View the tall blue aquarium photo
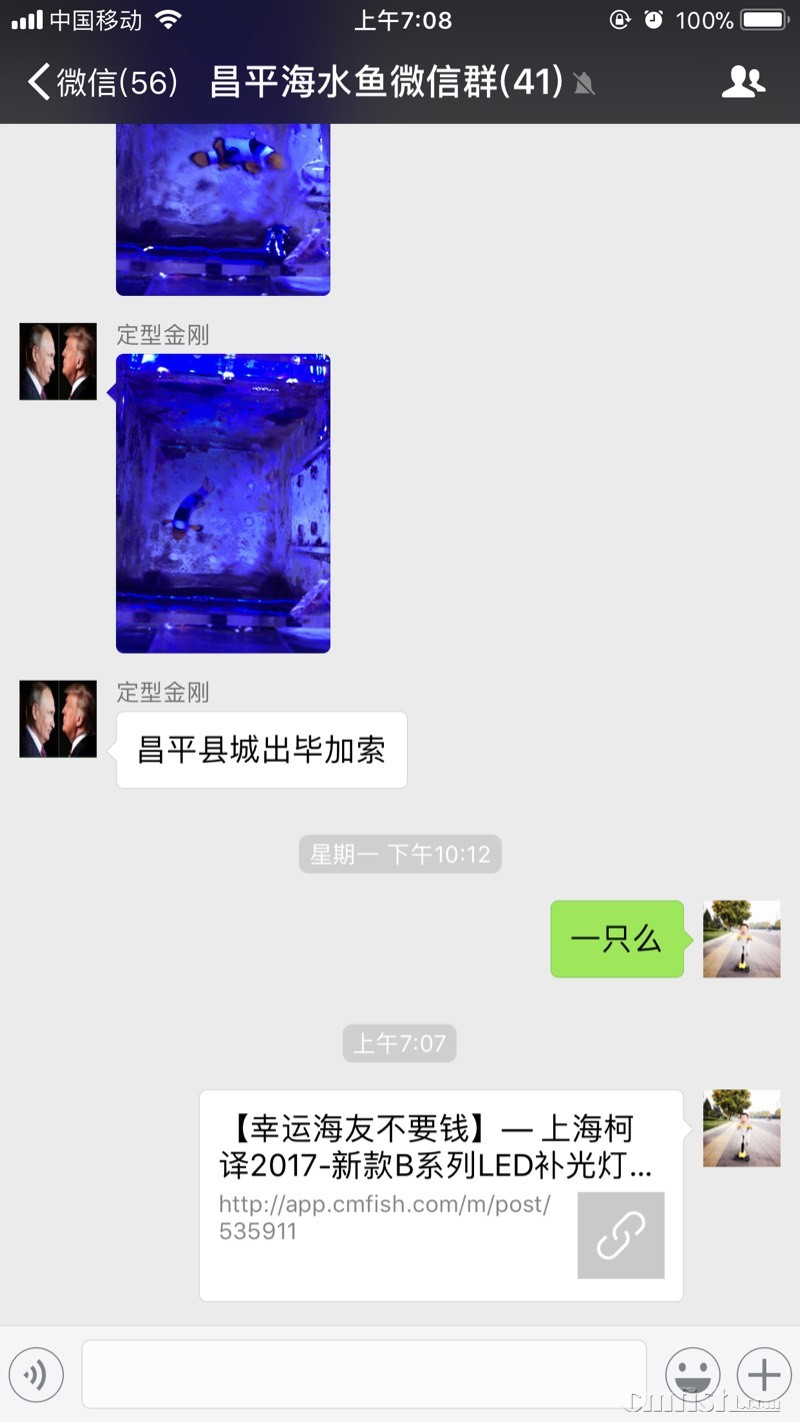The height and width of the screenshot is (1423, 800). point(223,503)
